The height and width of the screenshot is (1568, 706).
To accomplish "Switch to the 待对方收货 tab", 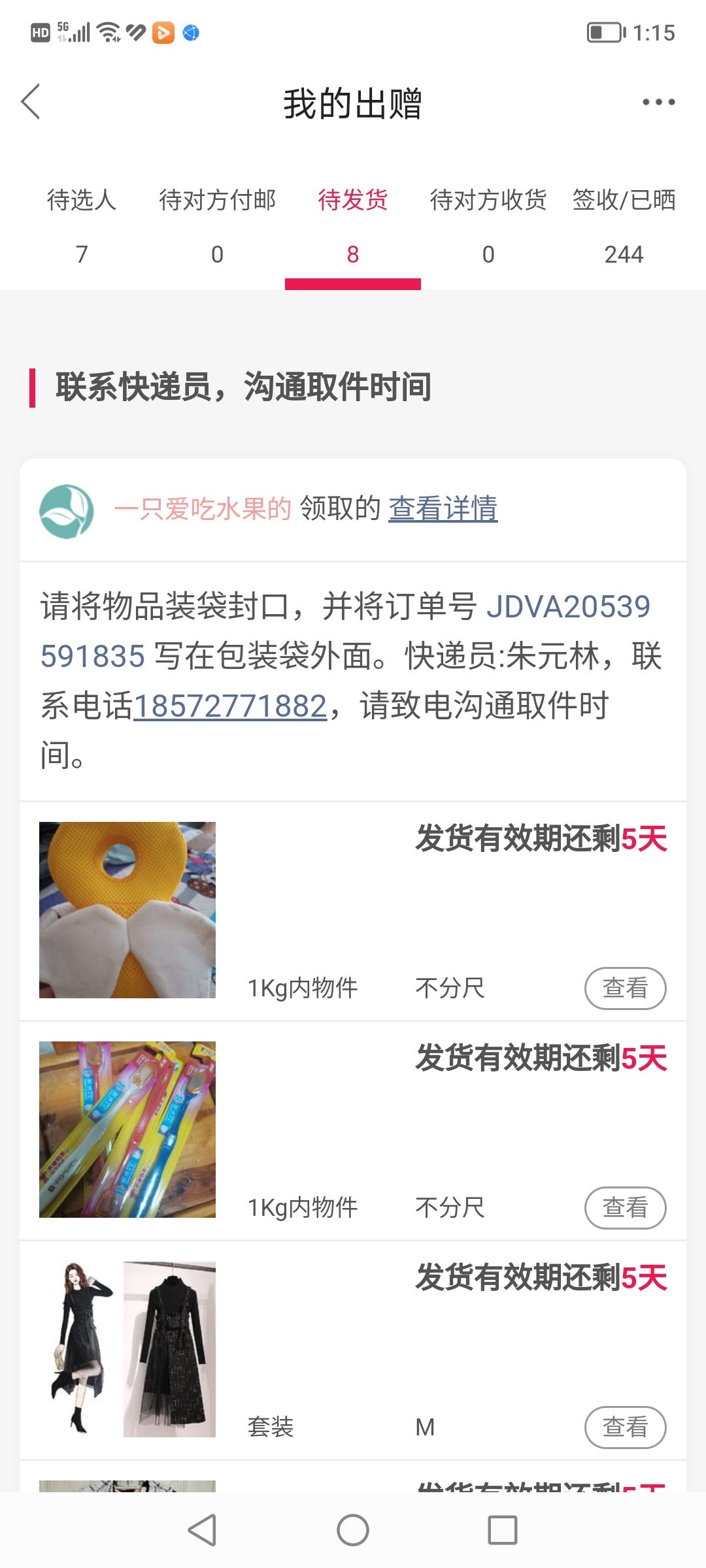I will 488,227.
